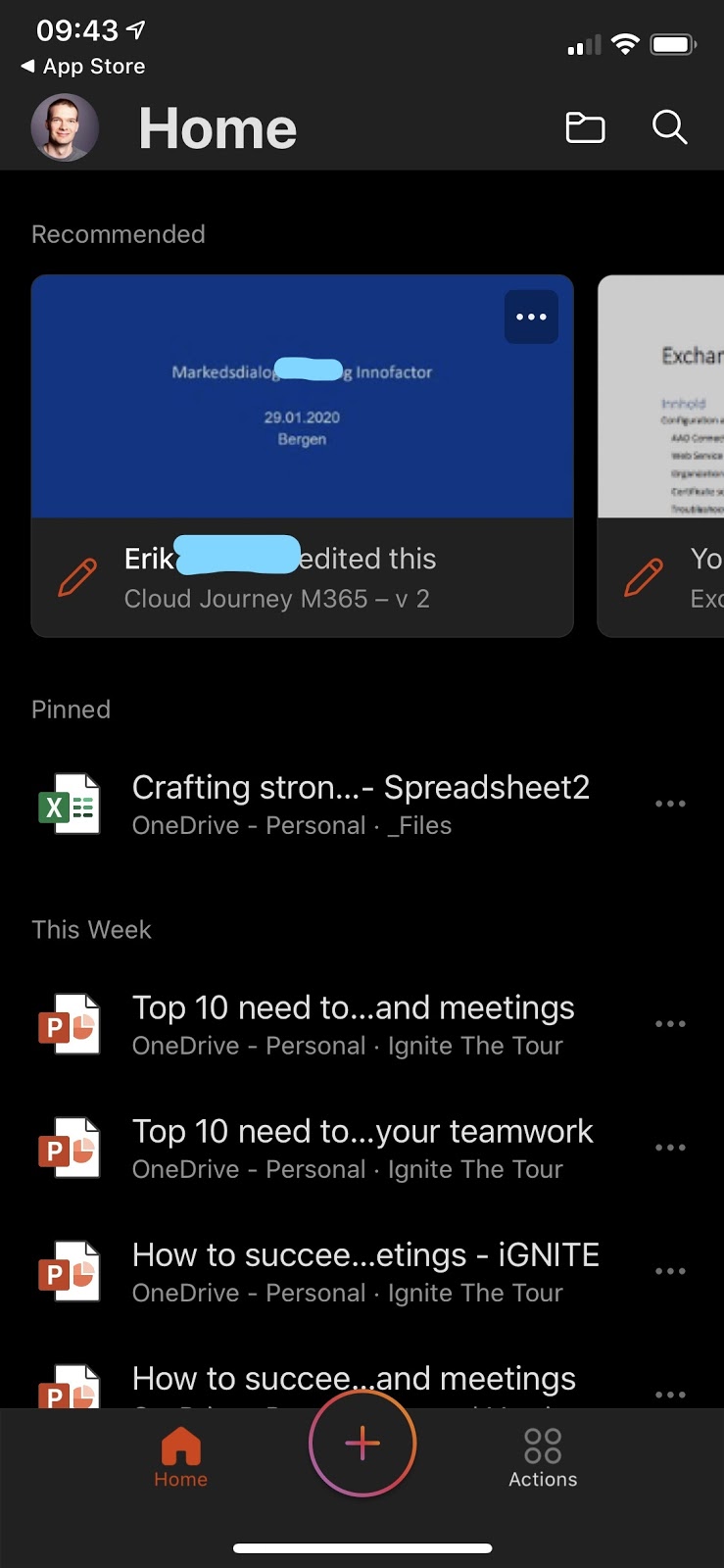The width and height of the screenshot is (724, 1568).
Task: Open the ellipsis menu for 'Top 10 need to...your teamwork'
Action: [x=670, y=1147]
